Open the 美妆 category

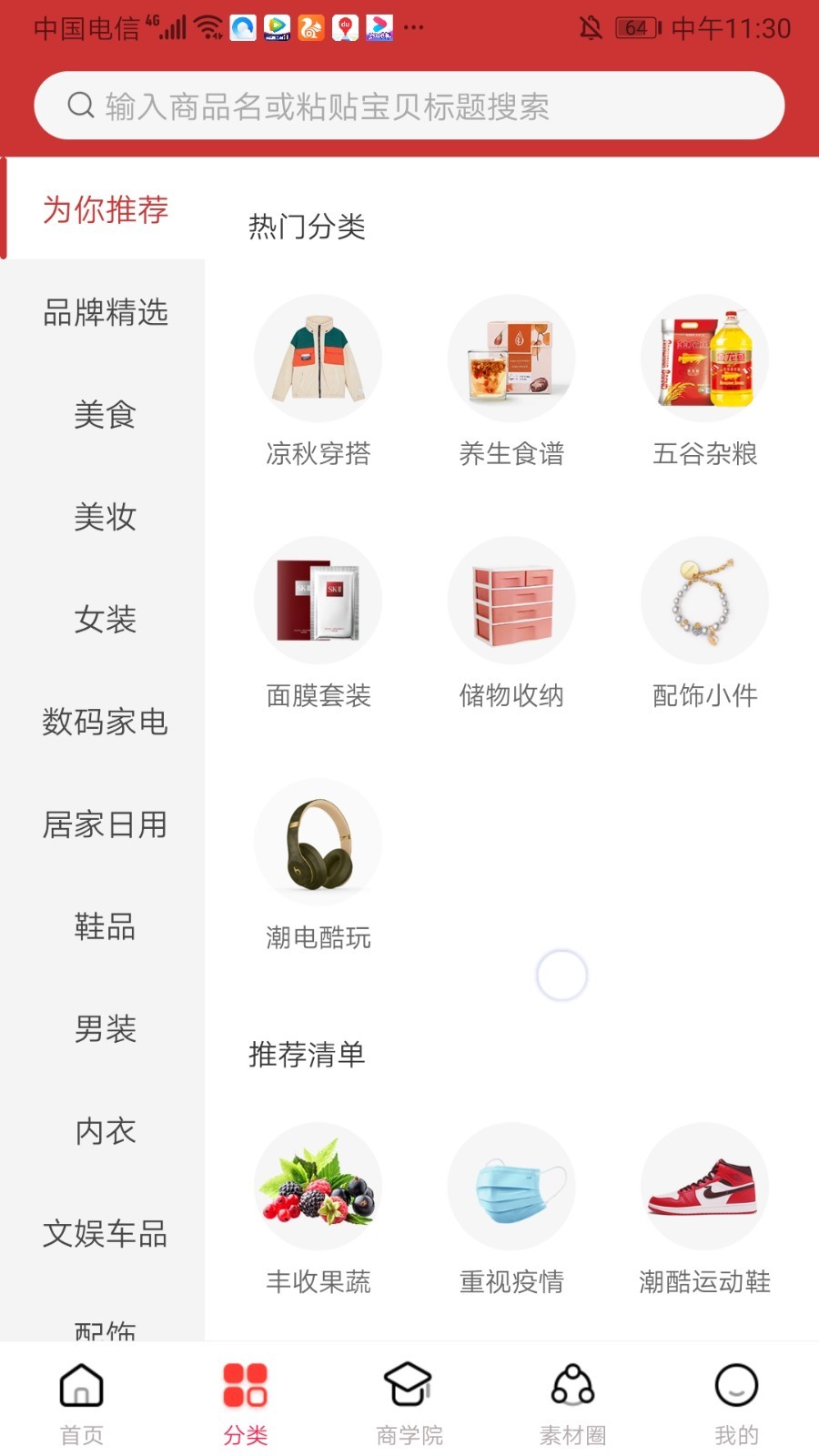105,517
